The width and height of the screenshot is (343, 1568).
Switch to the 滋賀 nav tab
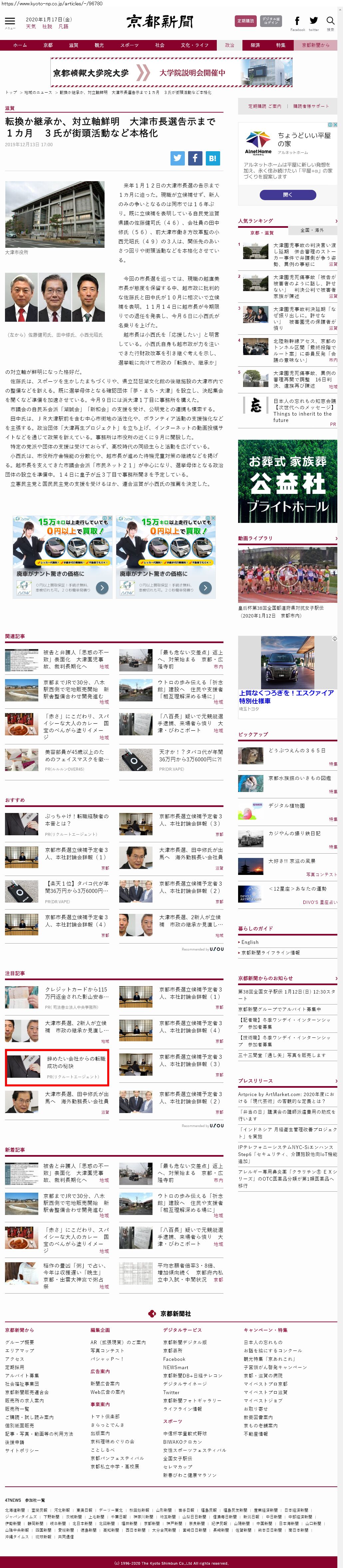click(x=74, y=45)
